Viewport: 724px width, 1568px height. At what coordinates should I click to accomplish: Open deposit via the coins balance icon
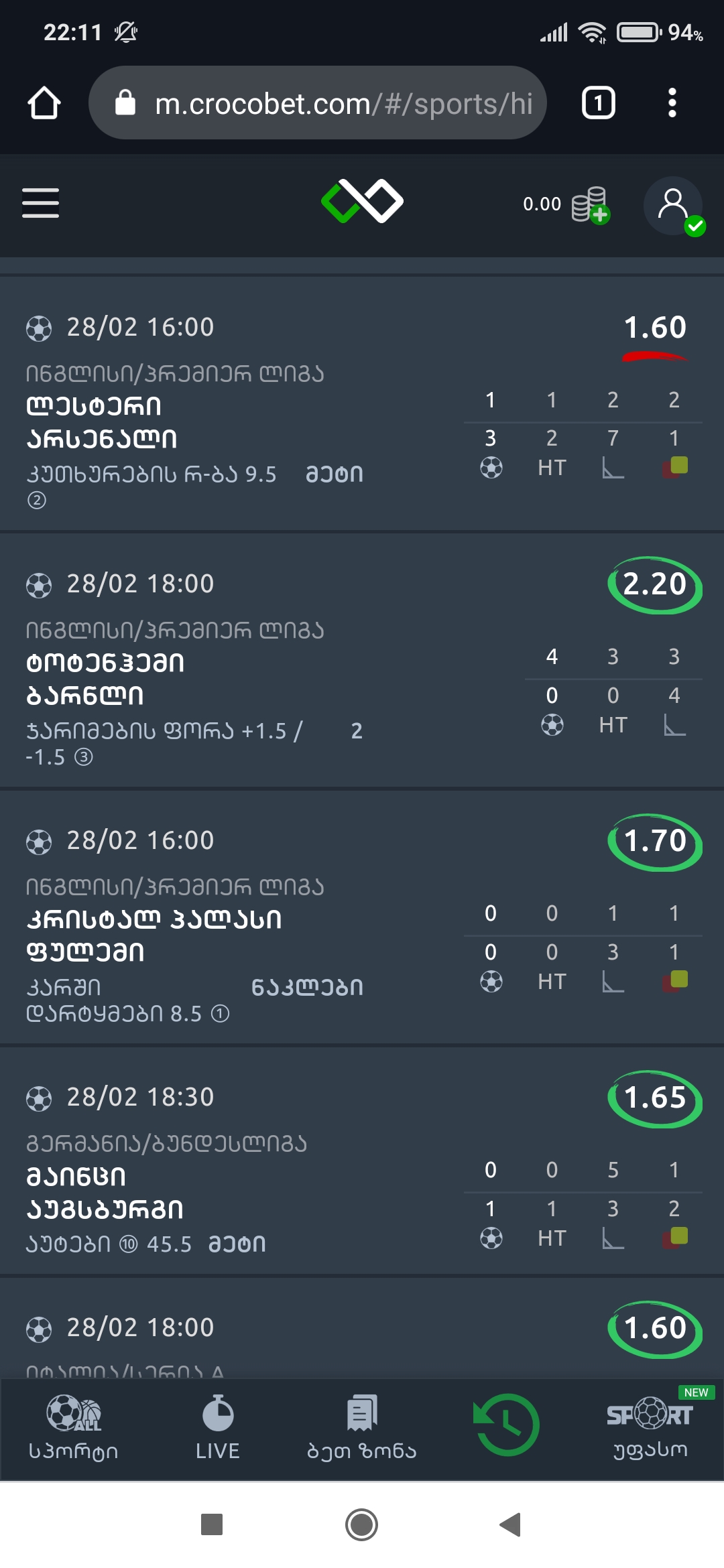coord(590,205)
